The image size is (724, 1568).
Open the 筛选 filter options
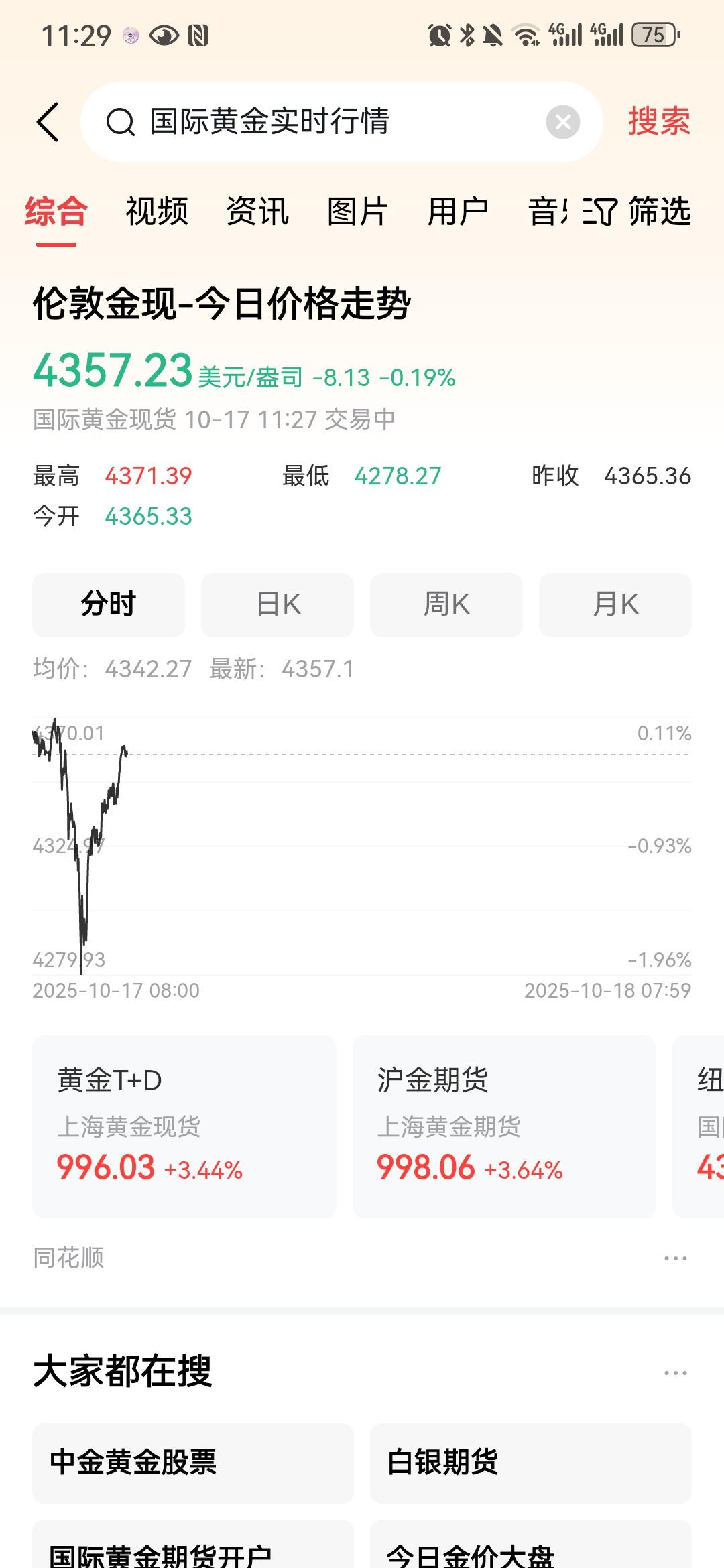tap(637, 212)
